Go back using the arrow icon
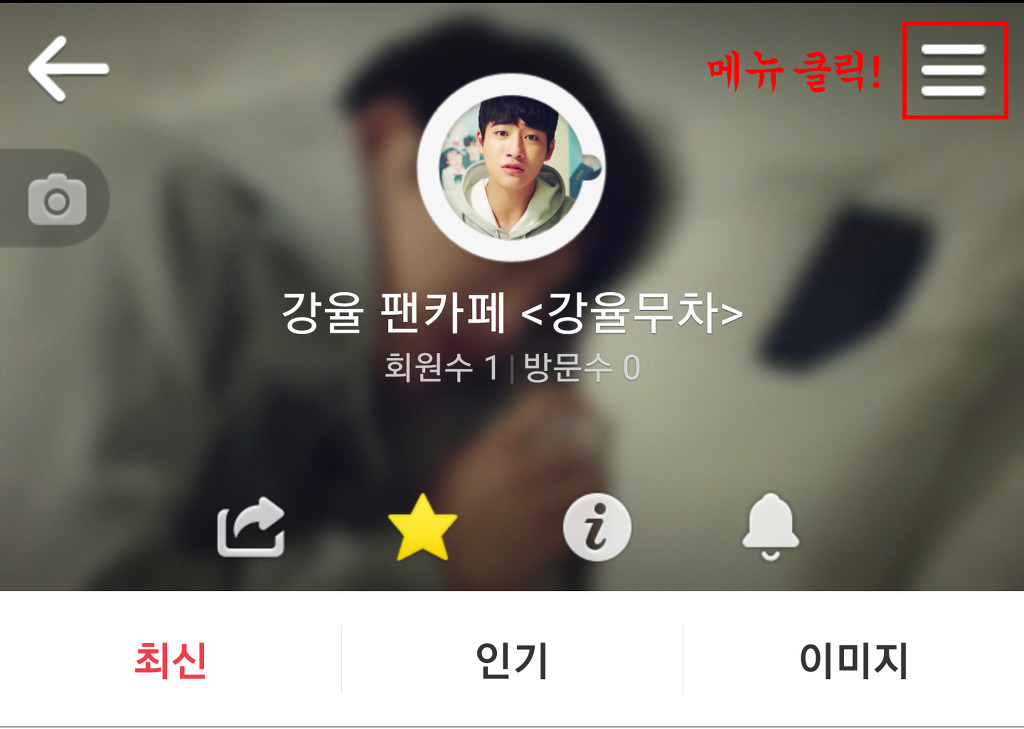Screen dimensions: 1024x729 point(68,69)
